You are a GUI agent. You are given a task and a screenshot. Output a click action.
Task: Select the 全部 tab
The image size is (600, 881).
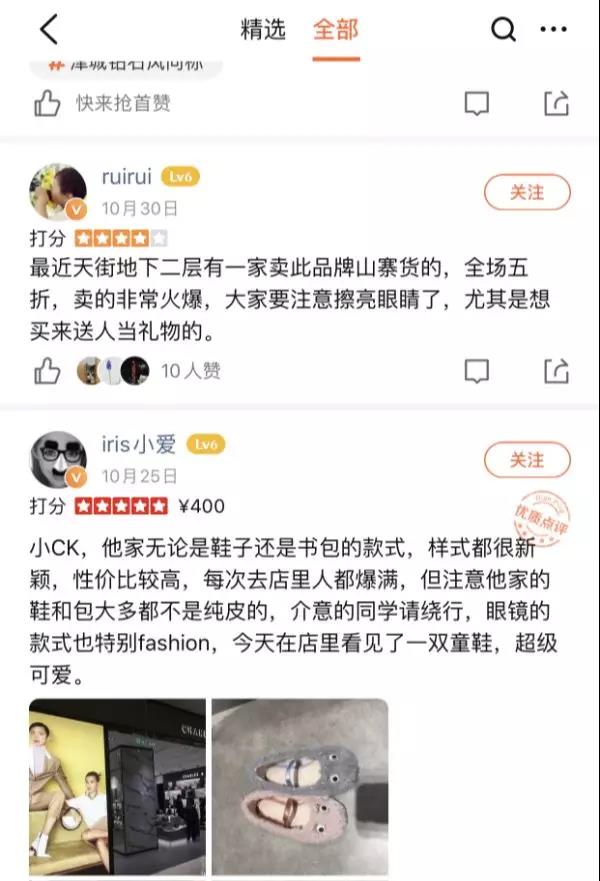click(336, 30)
